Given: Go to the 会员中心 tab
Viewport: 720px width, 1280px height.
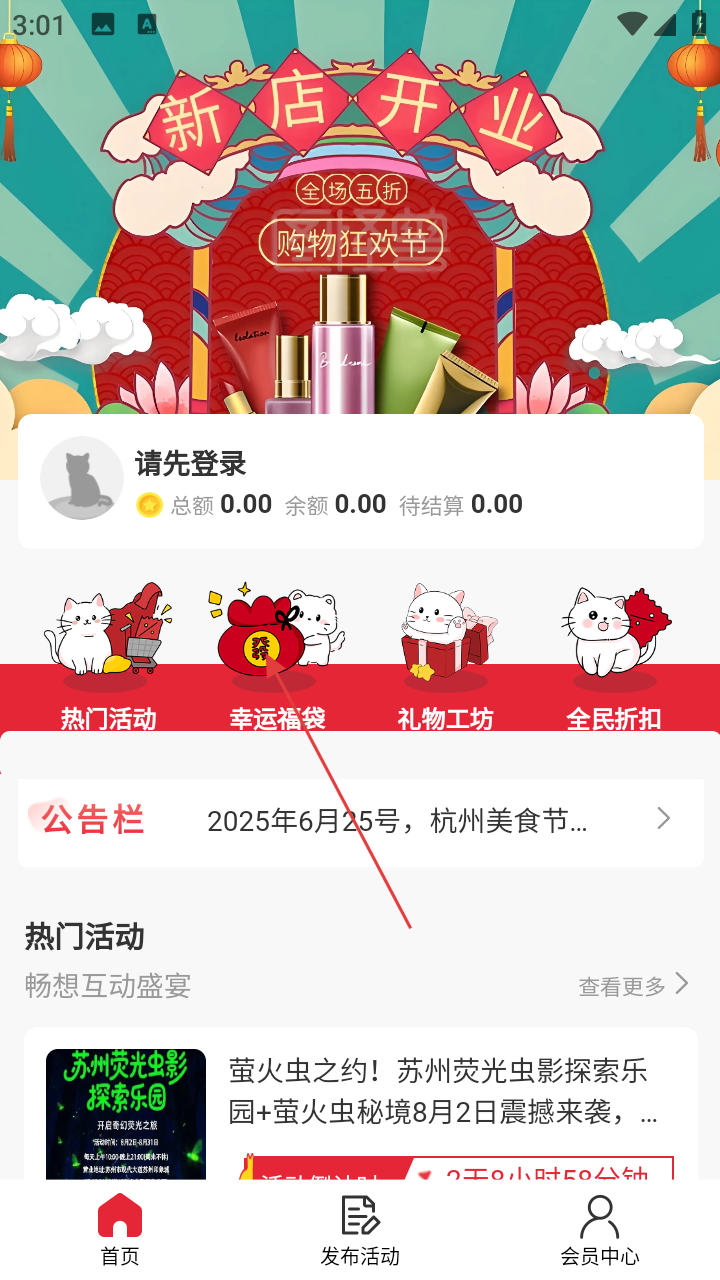Looking at the screenshot, I should coord(599,1230).
